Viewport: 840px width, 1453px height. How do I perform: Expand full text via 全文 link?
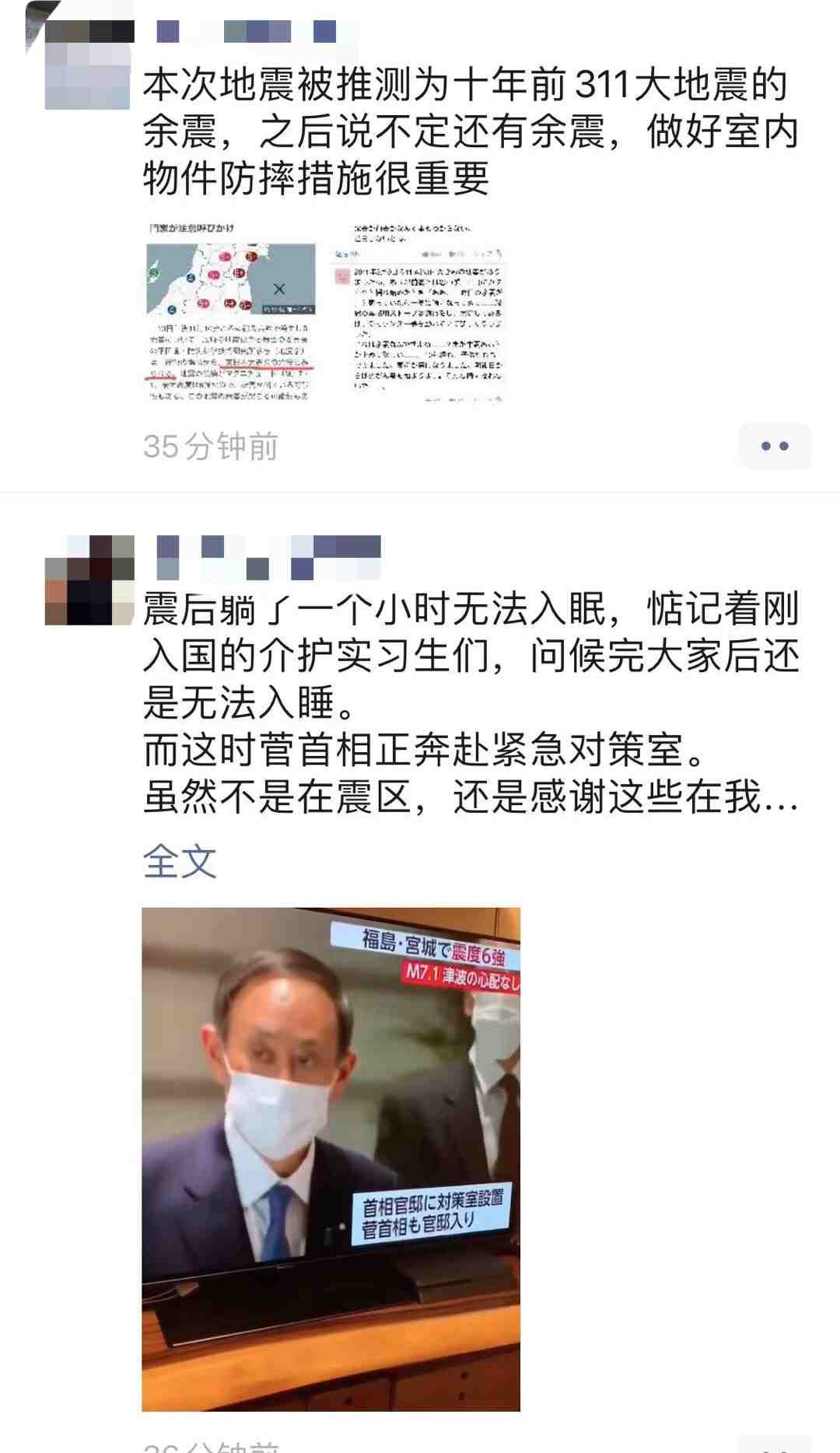coord(180,861)
